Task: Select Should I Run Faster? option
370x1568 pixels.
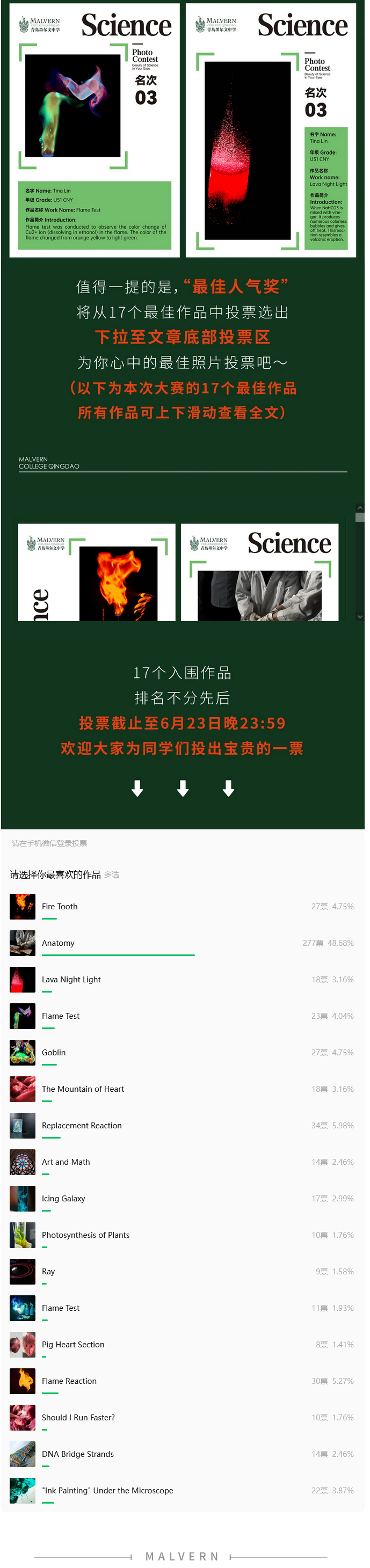Action: coord(78,1418)
